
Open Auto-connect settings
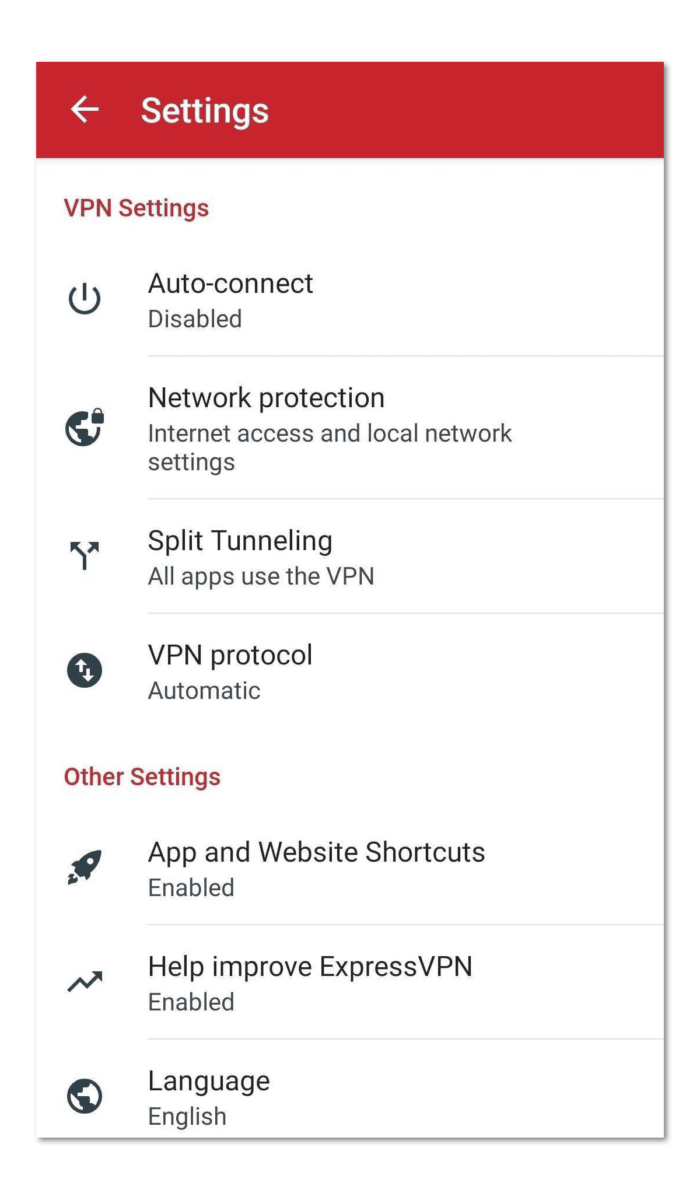[x=350, y=299]
